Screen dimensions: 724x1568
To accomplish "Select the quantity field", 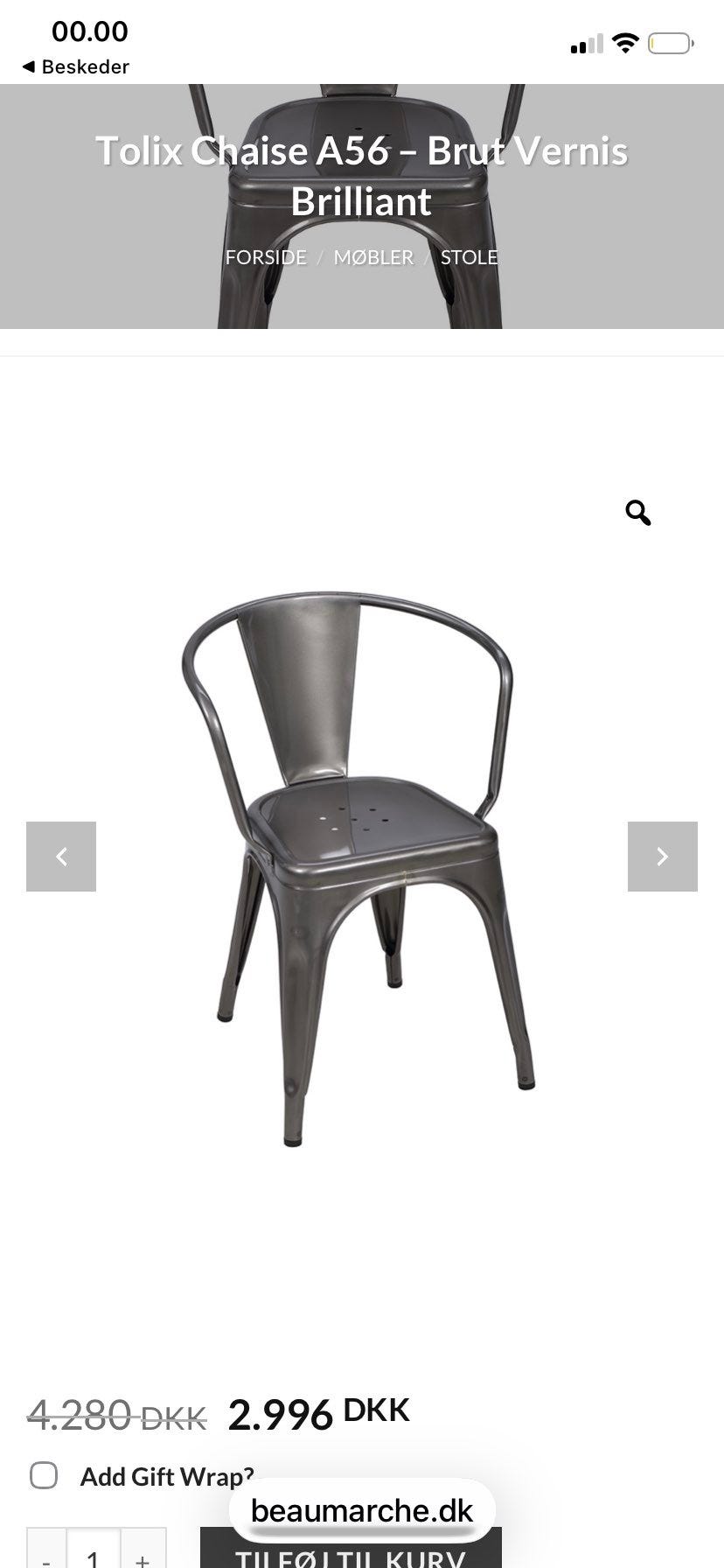I will (x=94, y=1550).
